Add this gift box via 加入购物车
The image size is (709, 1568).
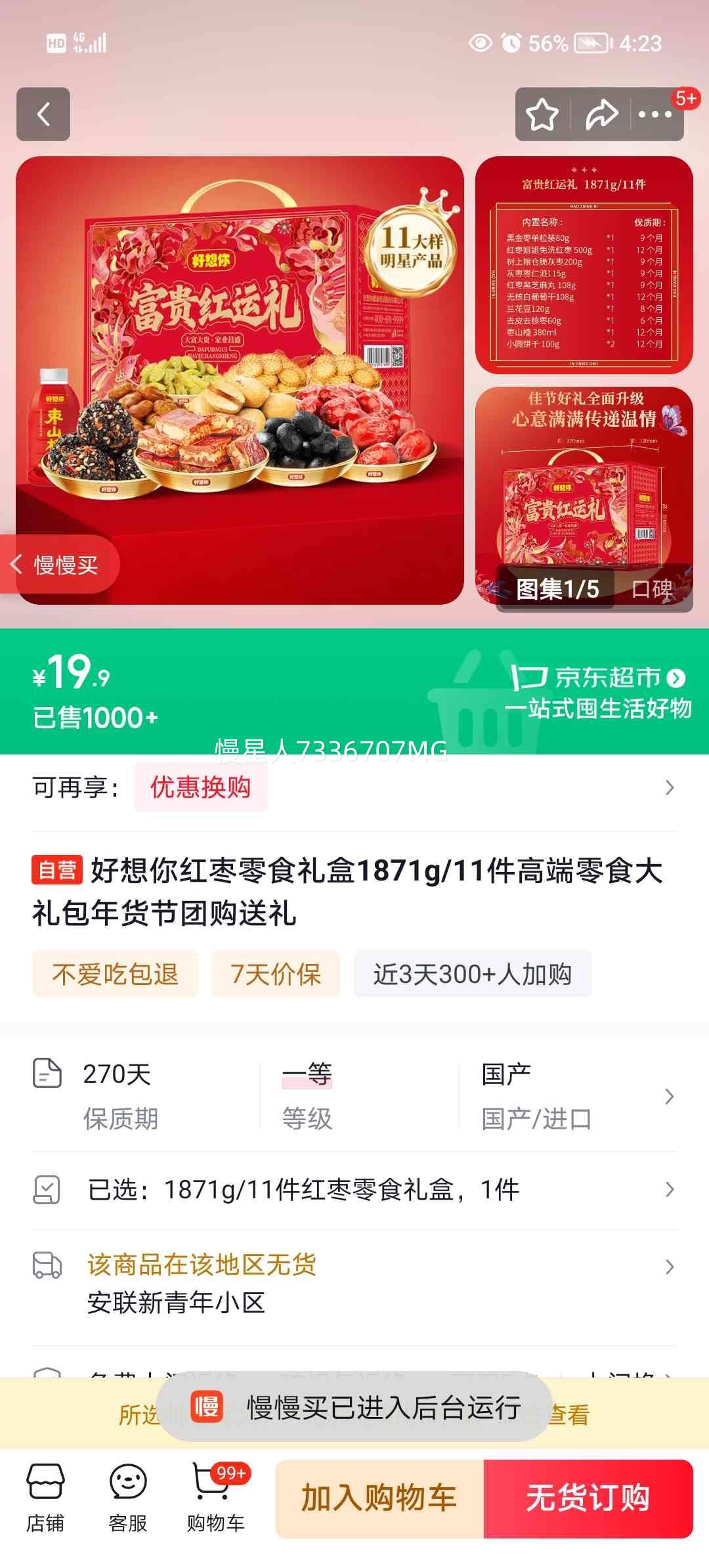pyautogui.click(x=379, y=1498)
